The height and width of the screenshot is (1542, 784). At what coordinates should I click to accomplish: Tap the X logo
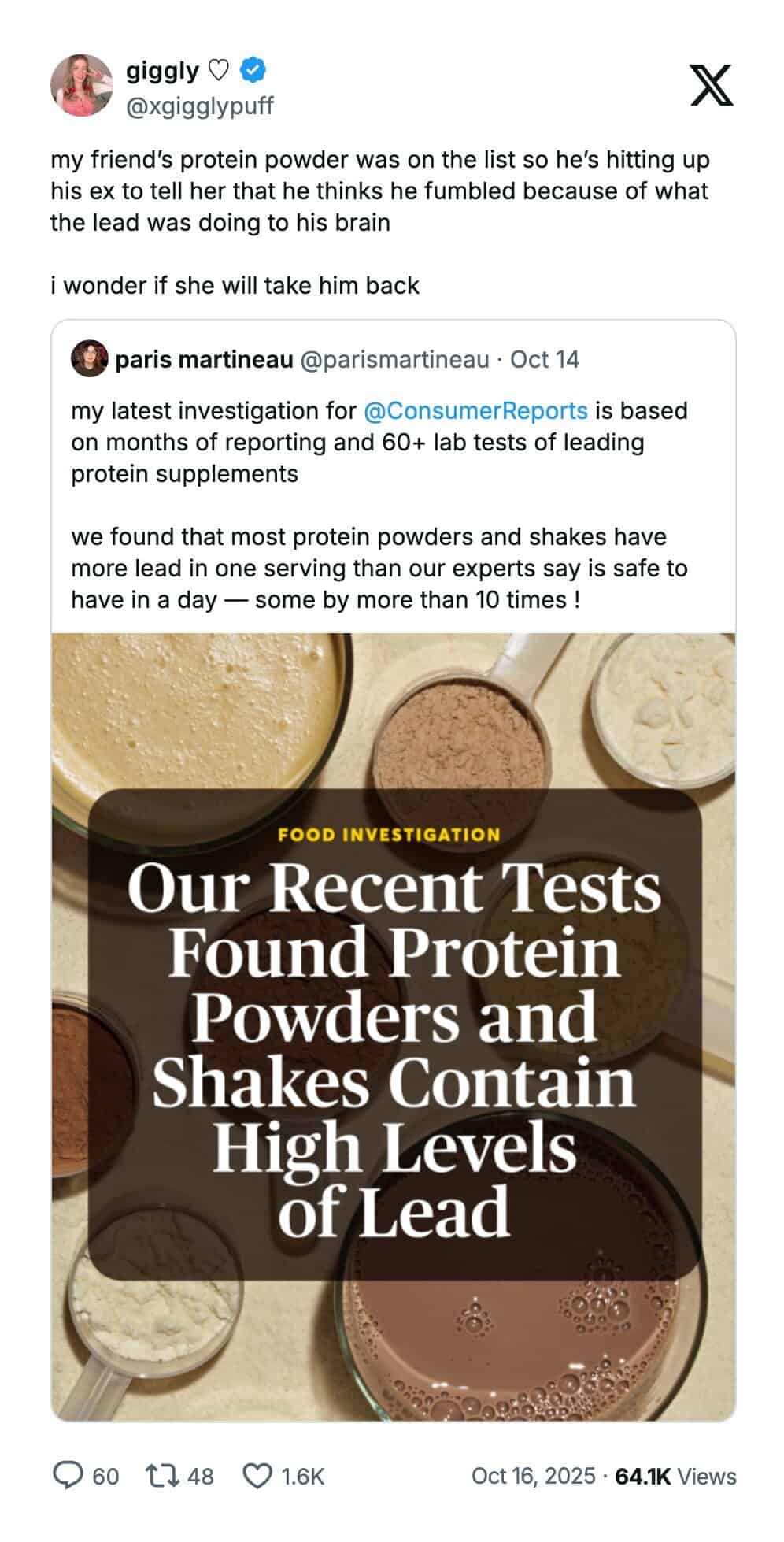(x=711, y=86)
